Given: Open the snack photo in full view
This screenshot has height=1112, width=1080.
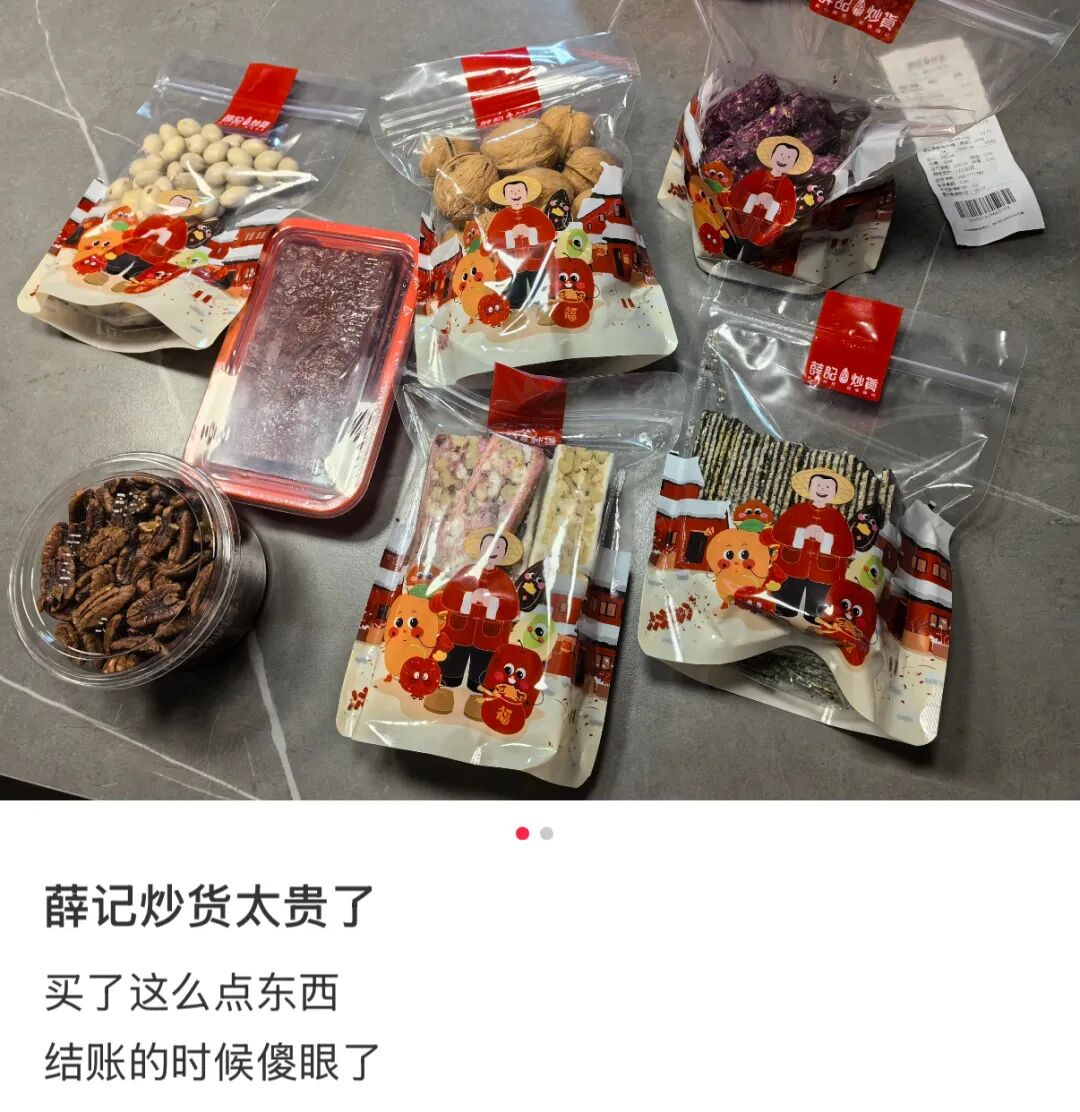Looking at the screenshot, I should tap(540, 400).
